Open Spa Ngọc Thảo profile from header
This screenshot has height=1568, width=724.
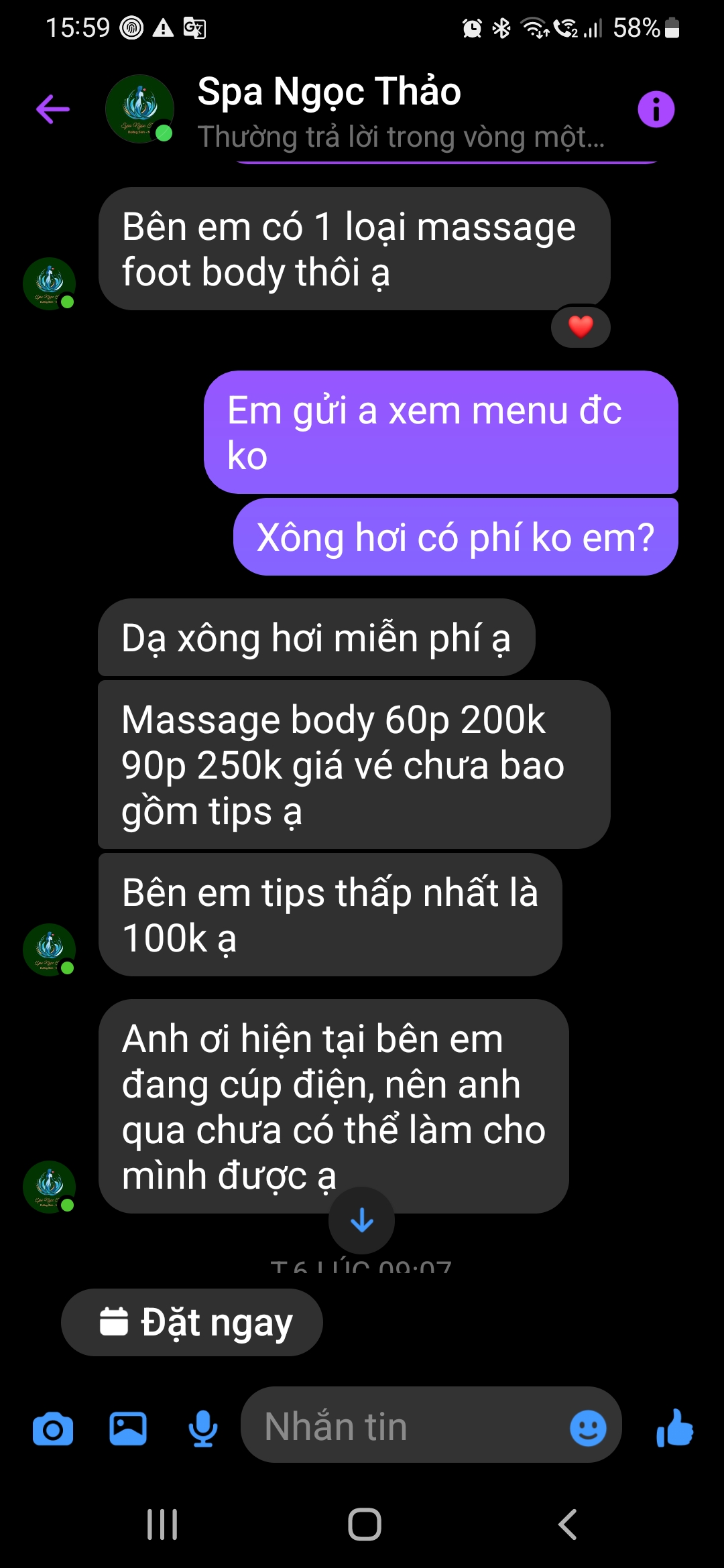328,109
